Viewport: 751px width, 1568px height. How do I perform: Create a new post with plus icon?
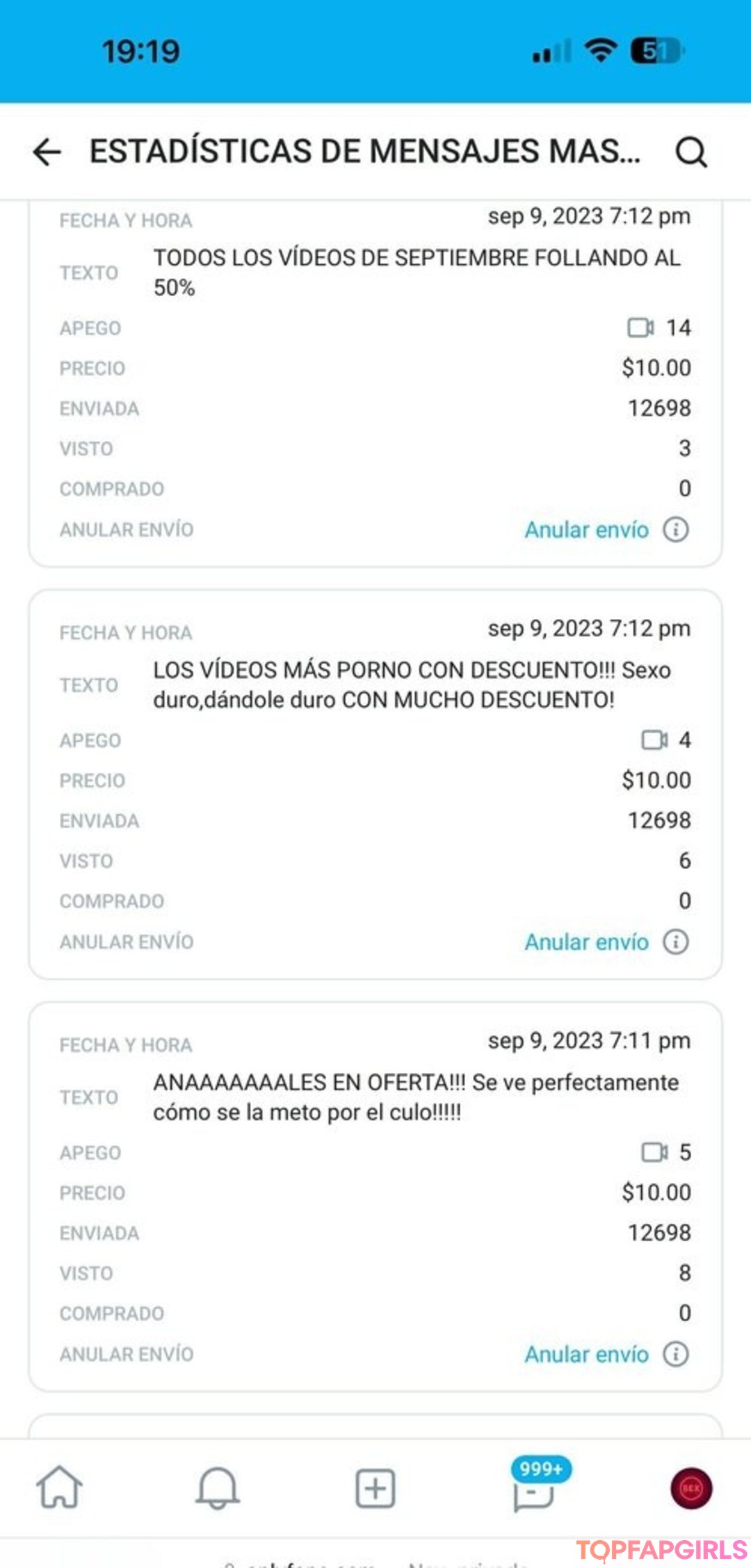tap(375, 1489)
